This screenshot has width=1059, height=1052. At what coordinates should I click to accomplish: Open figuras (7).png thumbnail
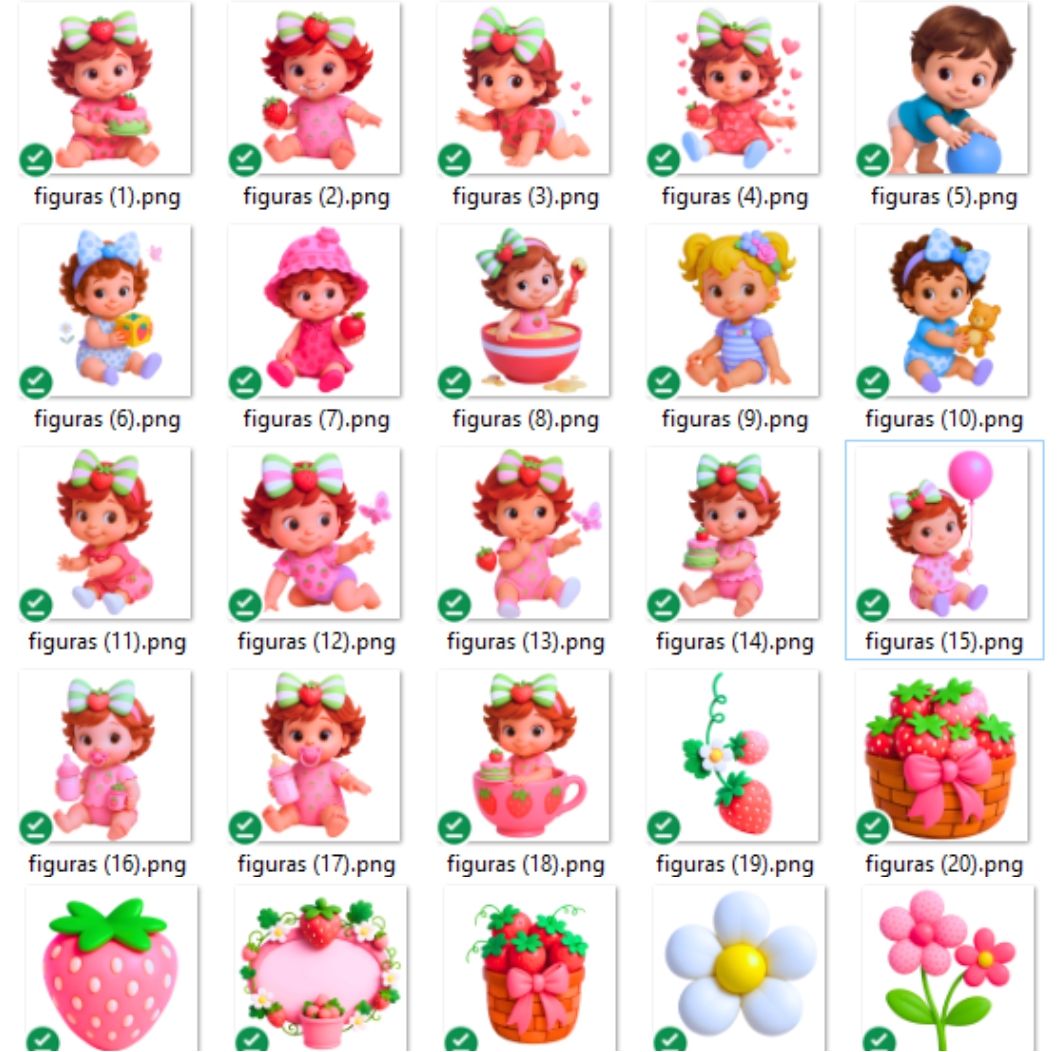[315, 310]
